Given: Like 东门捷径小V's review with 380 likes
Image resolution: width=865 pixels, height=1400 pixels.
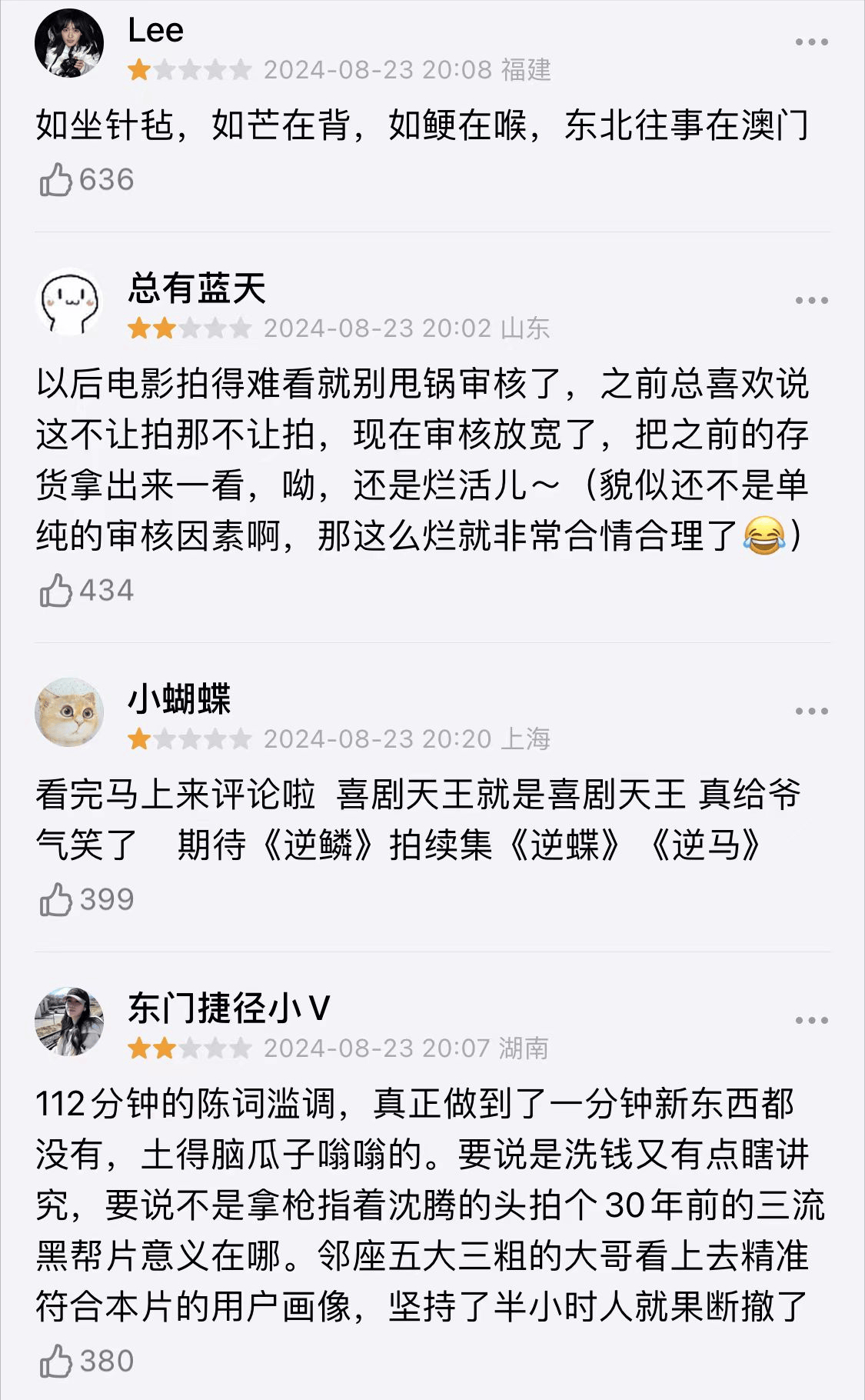Looking at the screenshot, I should pyautogui.click(x=56, y=1362).
